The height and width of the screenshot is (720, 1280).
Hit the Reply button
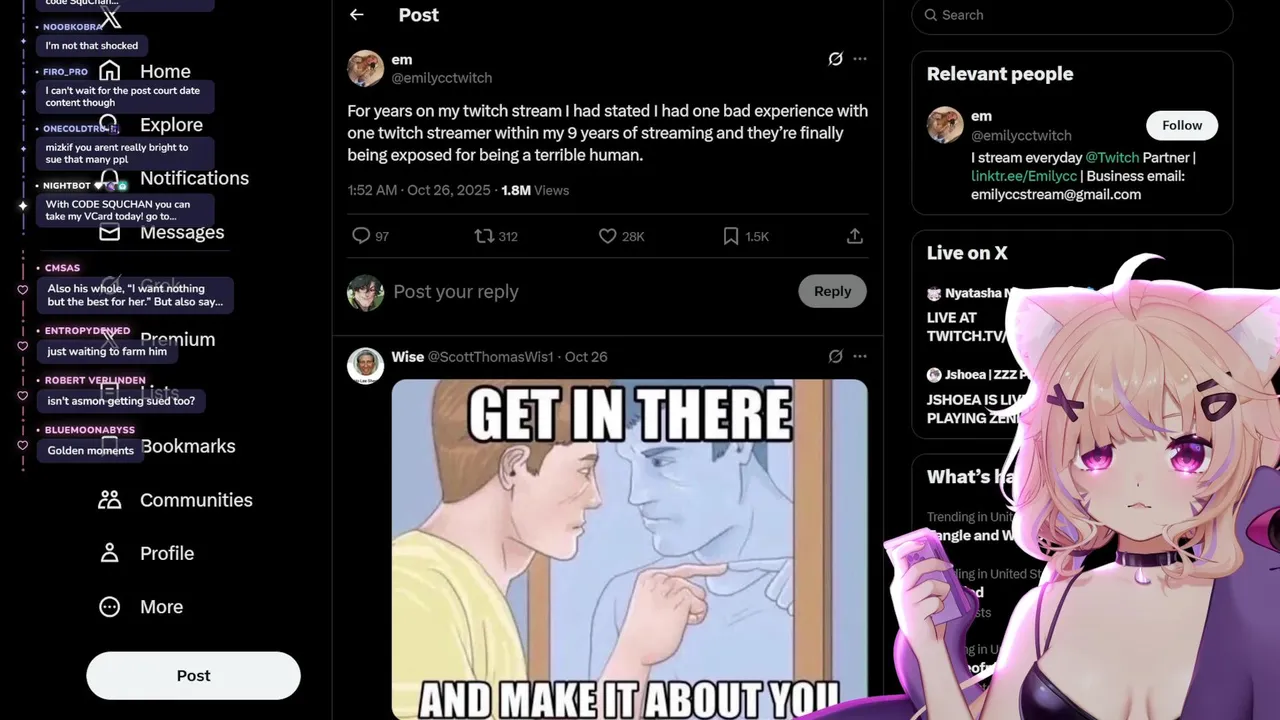click(832, 291)
